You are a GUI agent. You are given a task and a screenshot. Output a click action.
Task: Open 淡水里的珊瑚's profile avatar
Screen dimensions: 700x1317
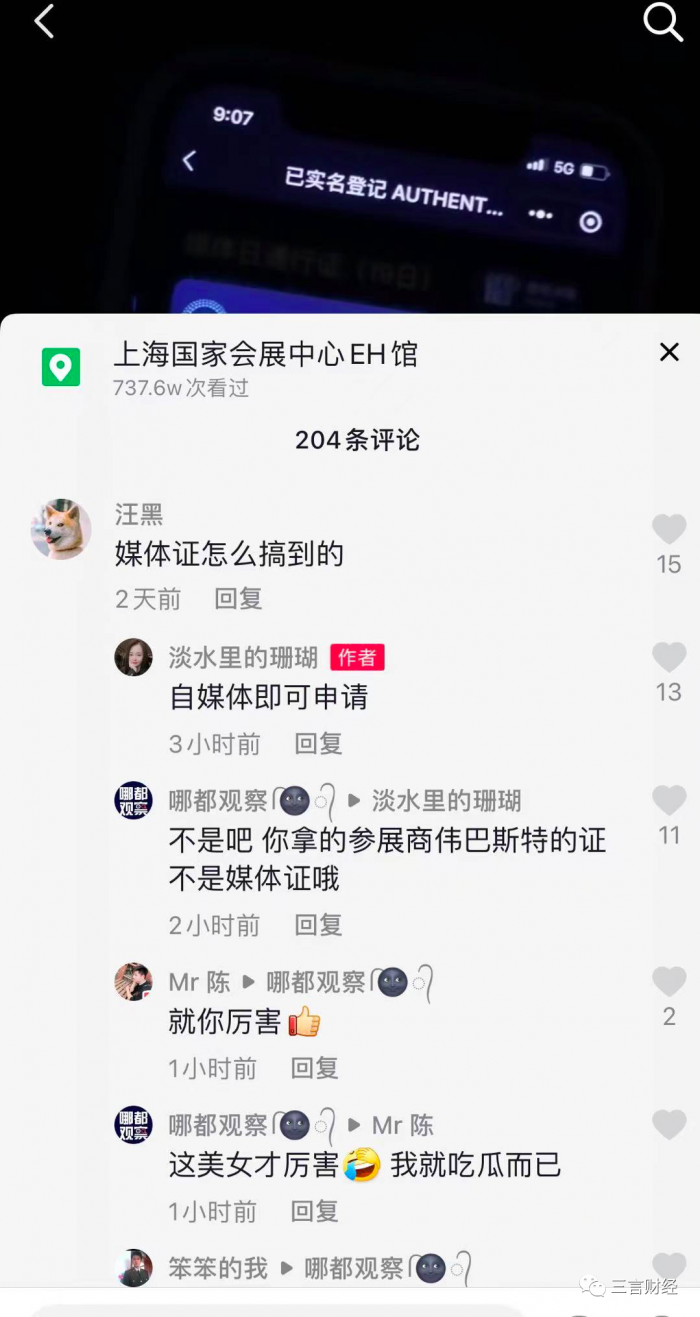pos(133,657)
